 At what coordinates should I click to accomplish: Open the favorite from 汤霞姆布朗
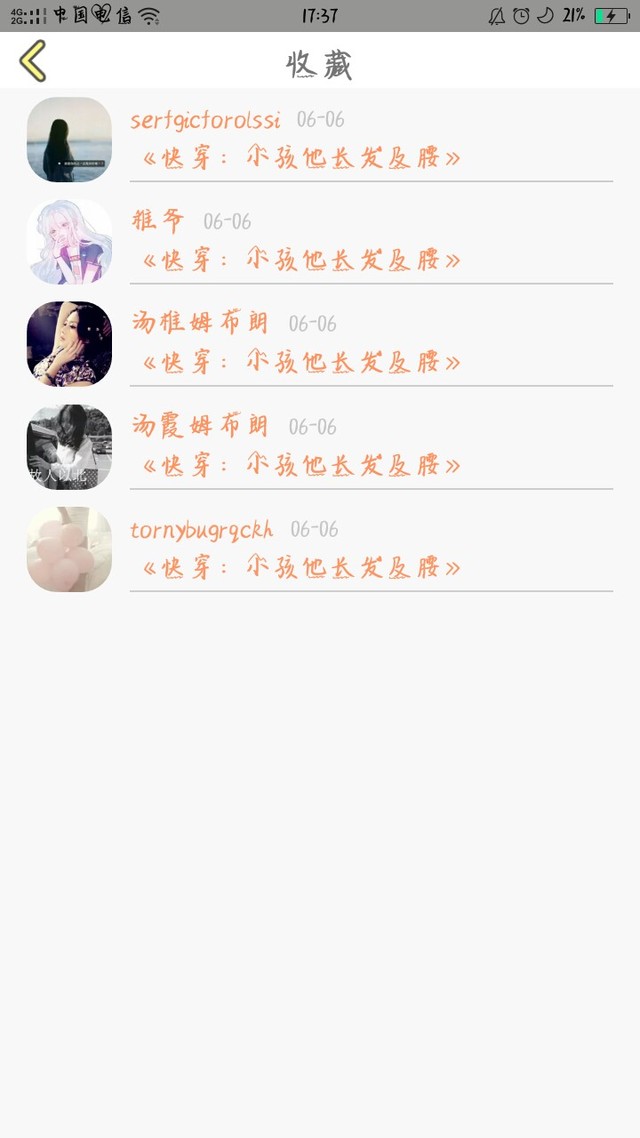(x=320, y=447)
